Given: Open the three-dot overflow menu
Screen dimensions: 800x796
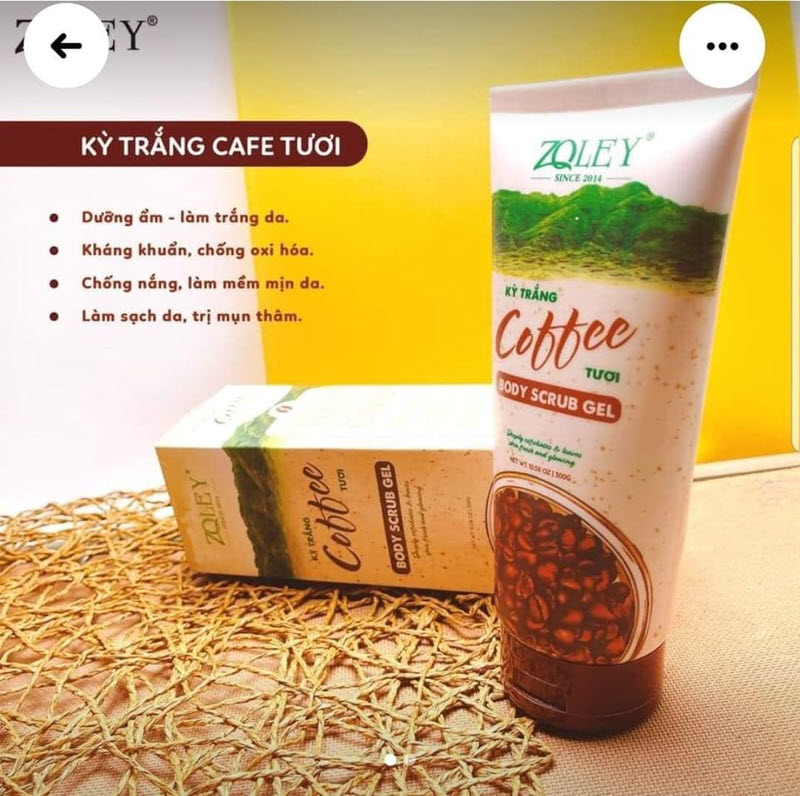Looking at the screenshot, I should 722,45.
